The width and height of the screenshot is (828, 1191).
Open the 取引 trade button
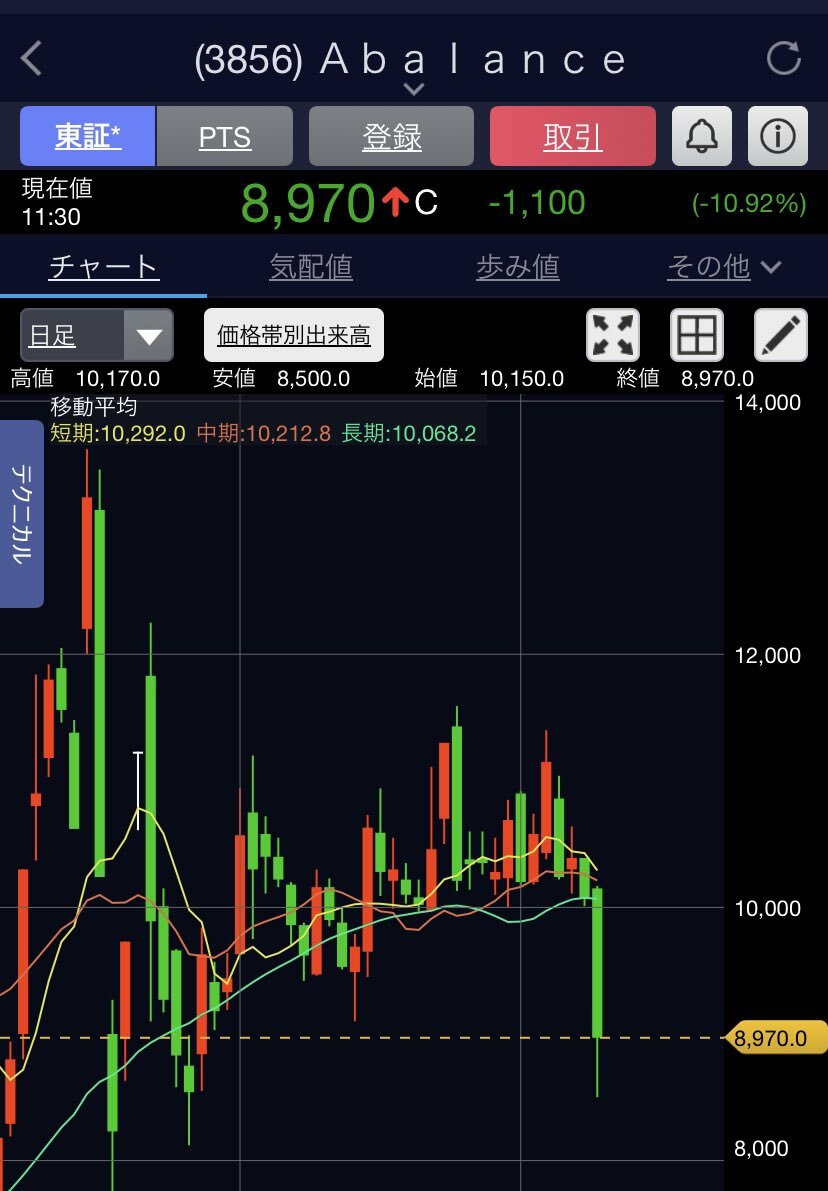tap(573, 136)
